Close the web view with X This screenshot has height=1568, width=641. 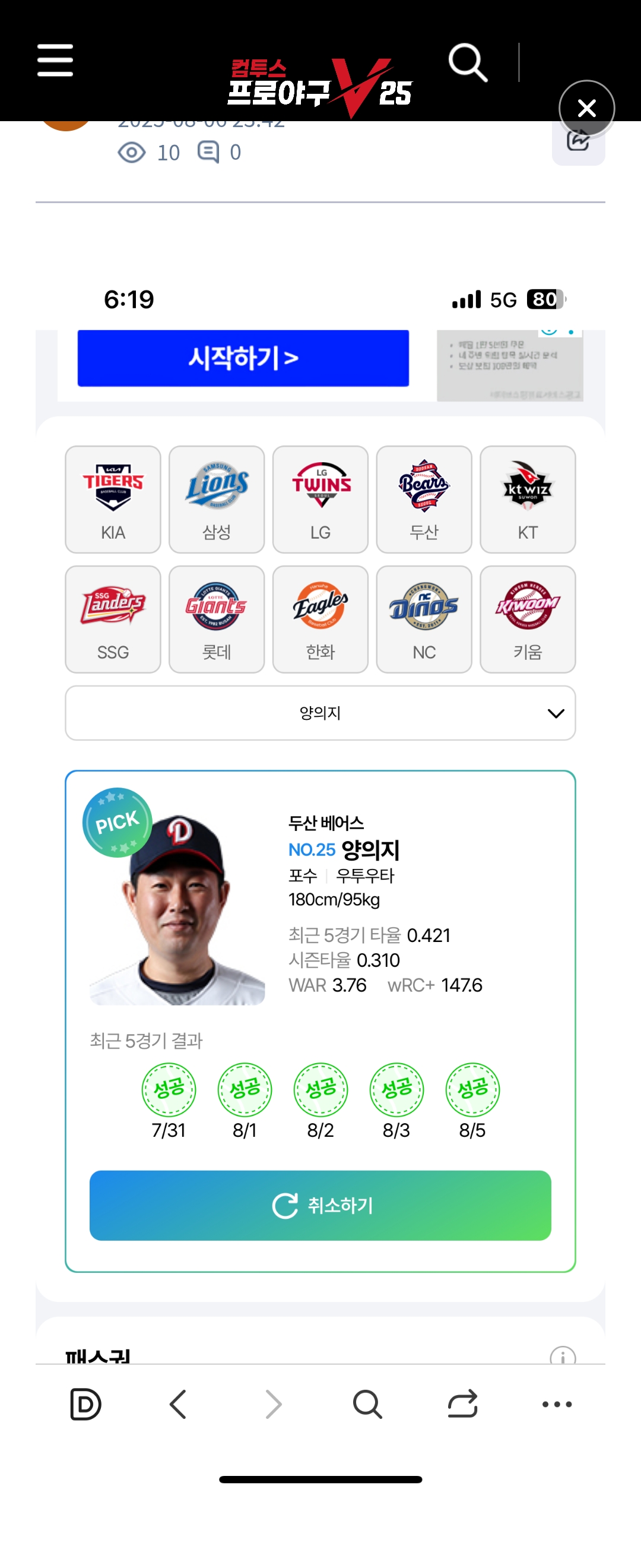pos(586,108)
